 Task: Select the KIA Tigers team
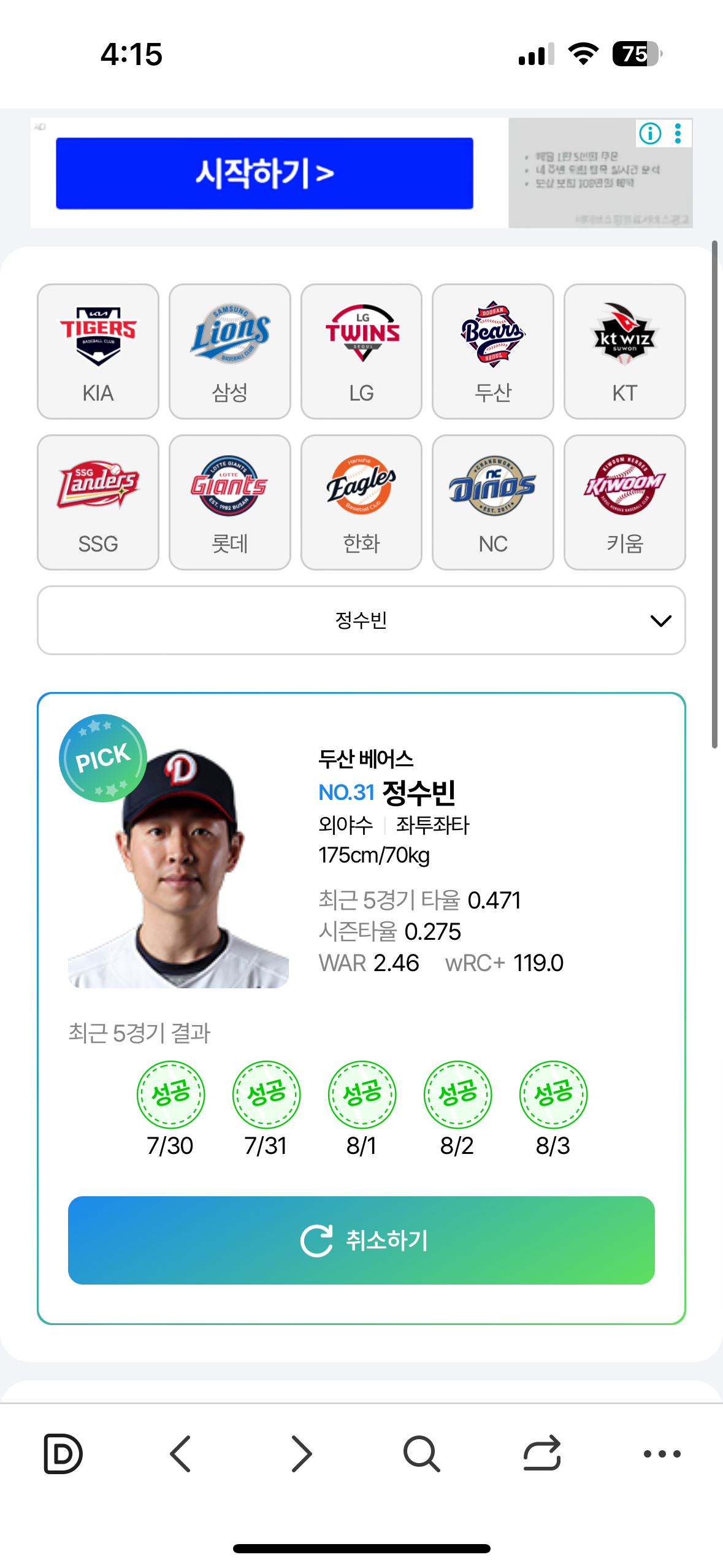point(98,351)
